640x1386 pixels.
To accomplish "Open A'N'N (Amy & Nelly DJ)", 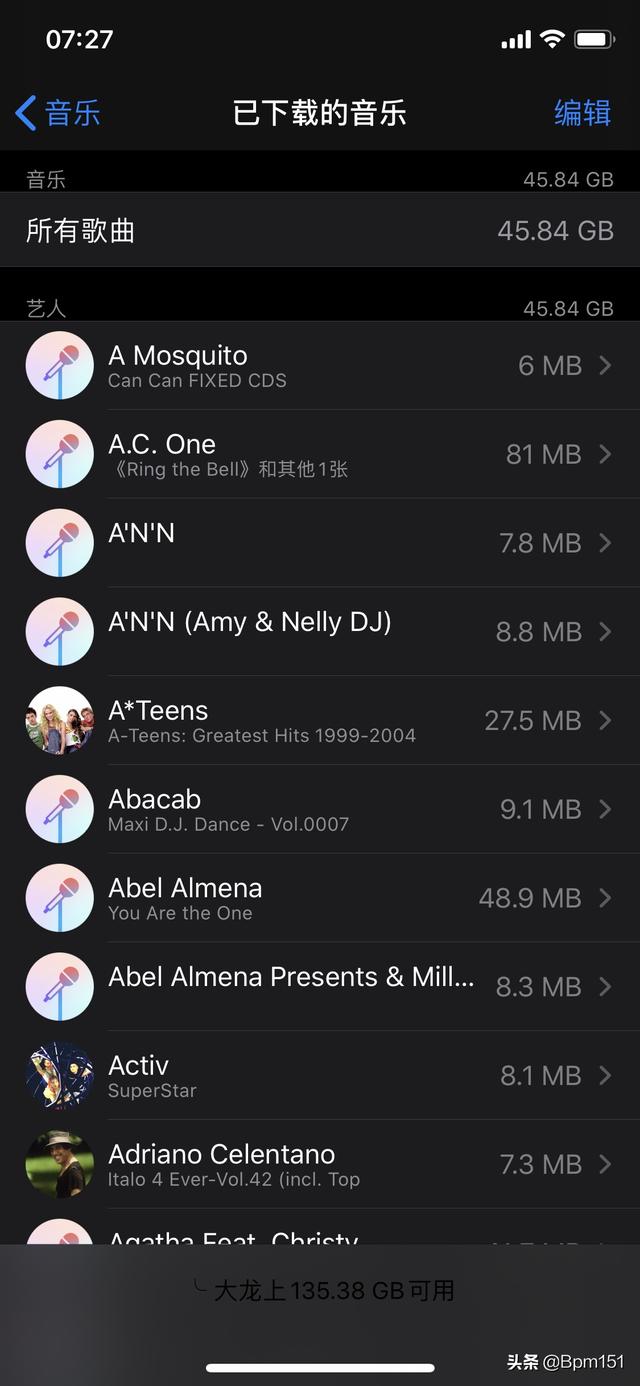I will pyautogui.click(x=320, y=632).
